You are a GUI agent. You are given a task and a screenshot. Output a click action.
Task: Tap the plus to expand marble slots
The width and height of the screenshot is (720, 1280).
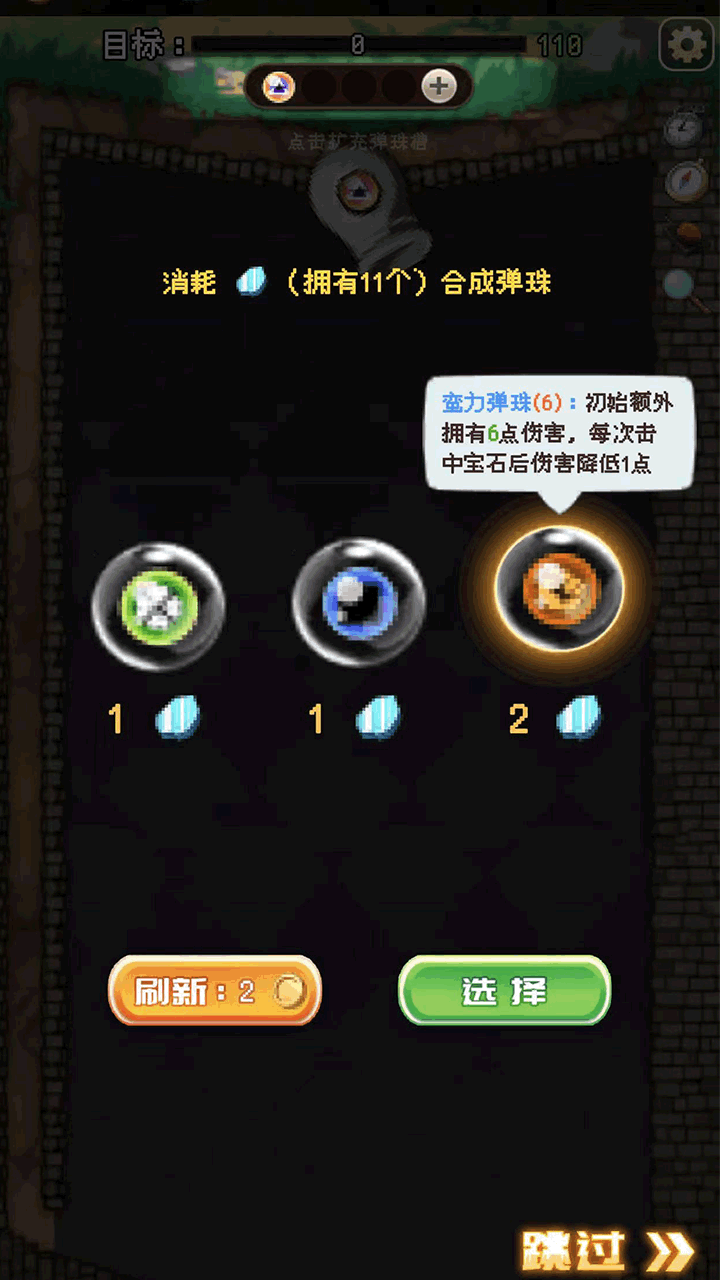point(438,87)
